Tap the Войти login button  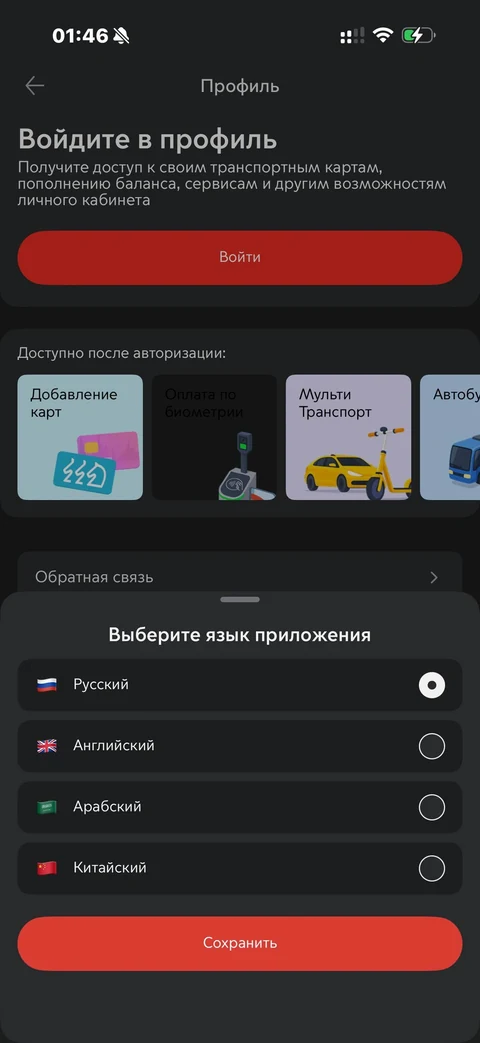[239, 257]
